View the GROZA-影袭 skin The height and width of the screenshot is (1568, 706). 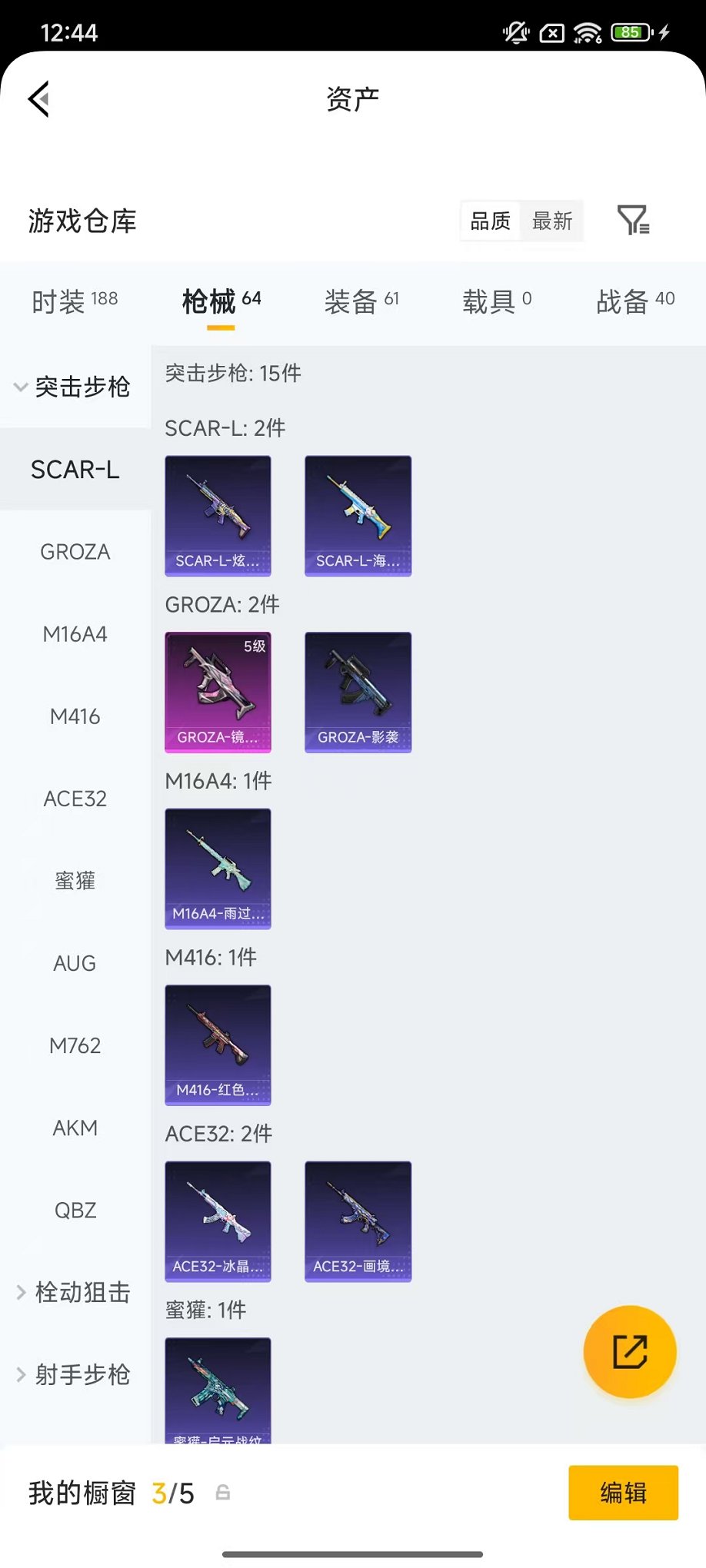point(358,692)
